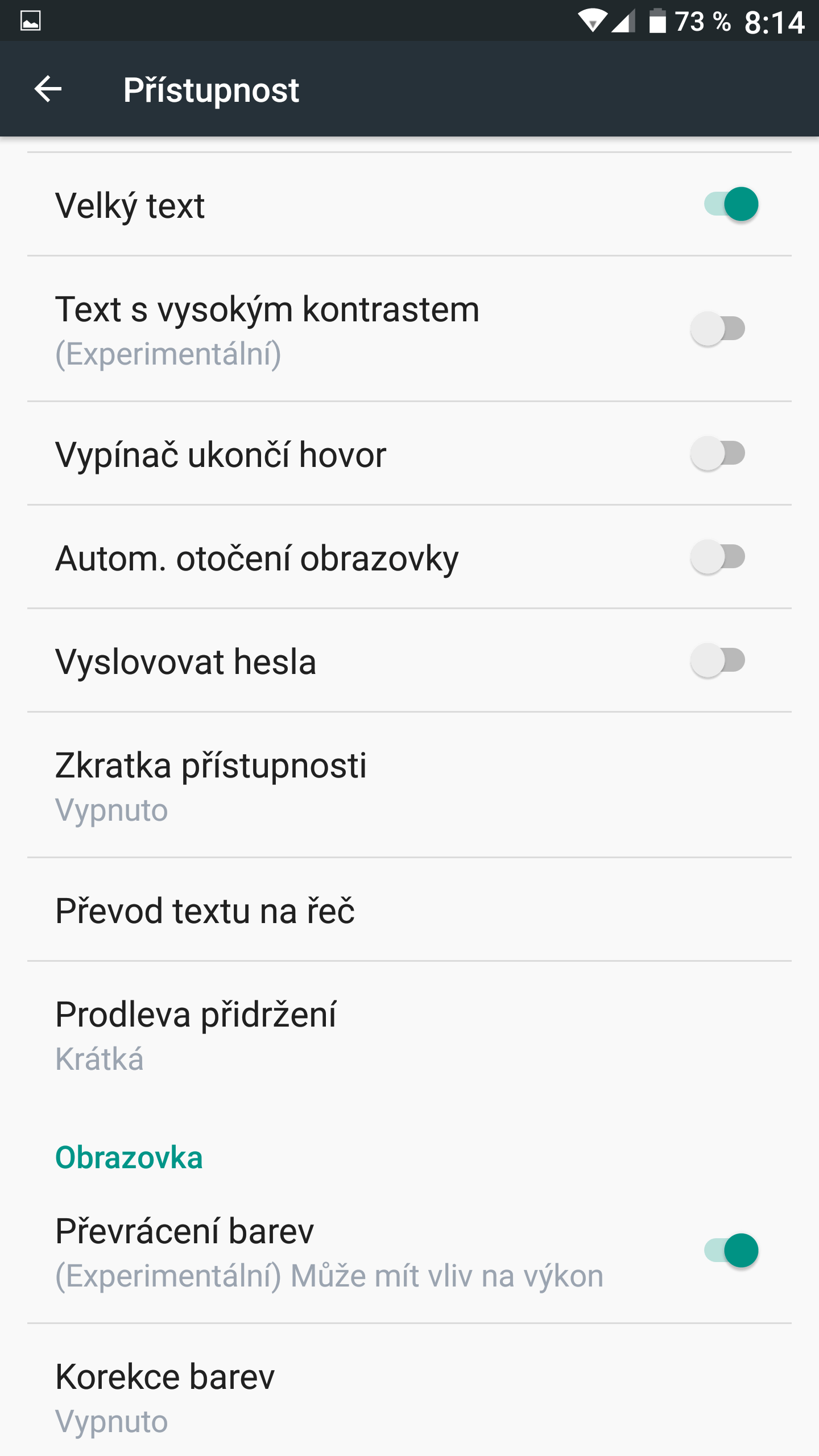Enable Autom. otočení obrazovky

(718, 557)
